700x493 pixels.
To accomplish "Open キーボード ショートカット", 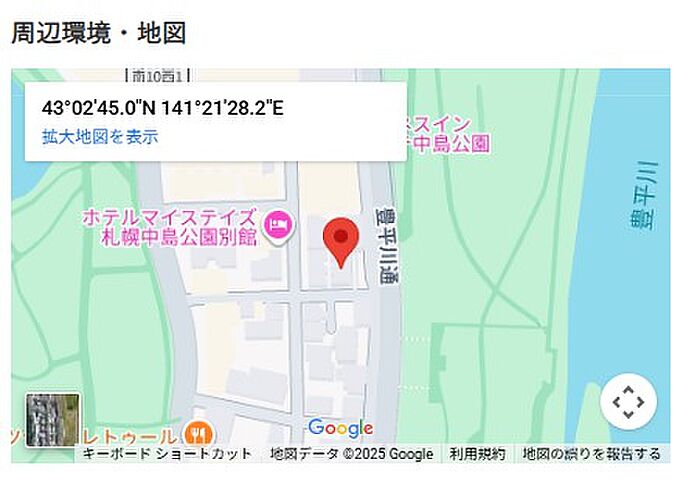I will coord(168,454).
